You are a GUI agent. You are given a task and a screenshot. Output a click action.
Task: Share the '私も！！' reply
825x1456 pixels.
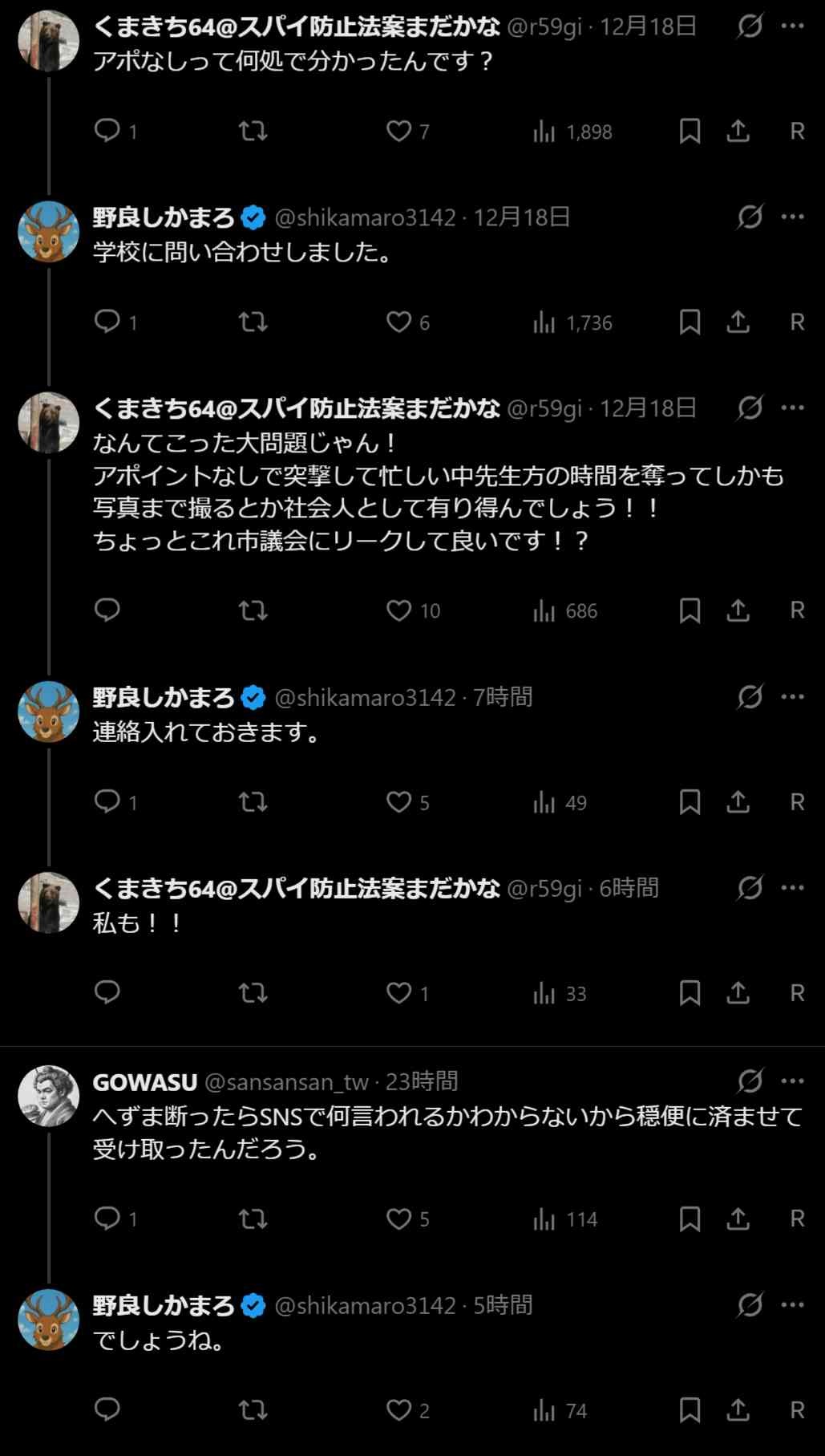[738, 993]
